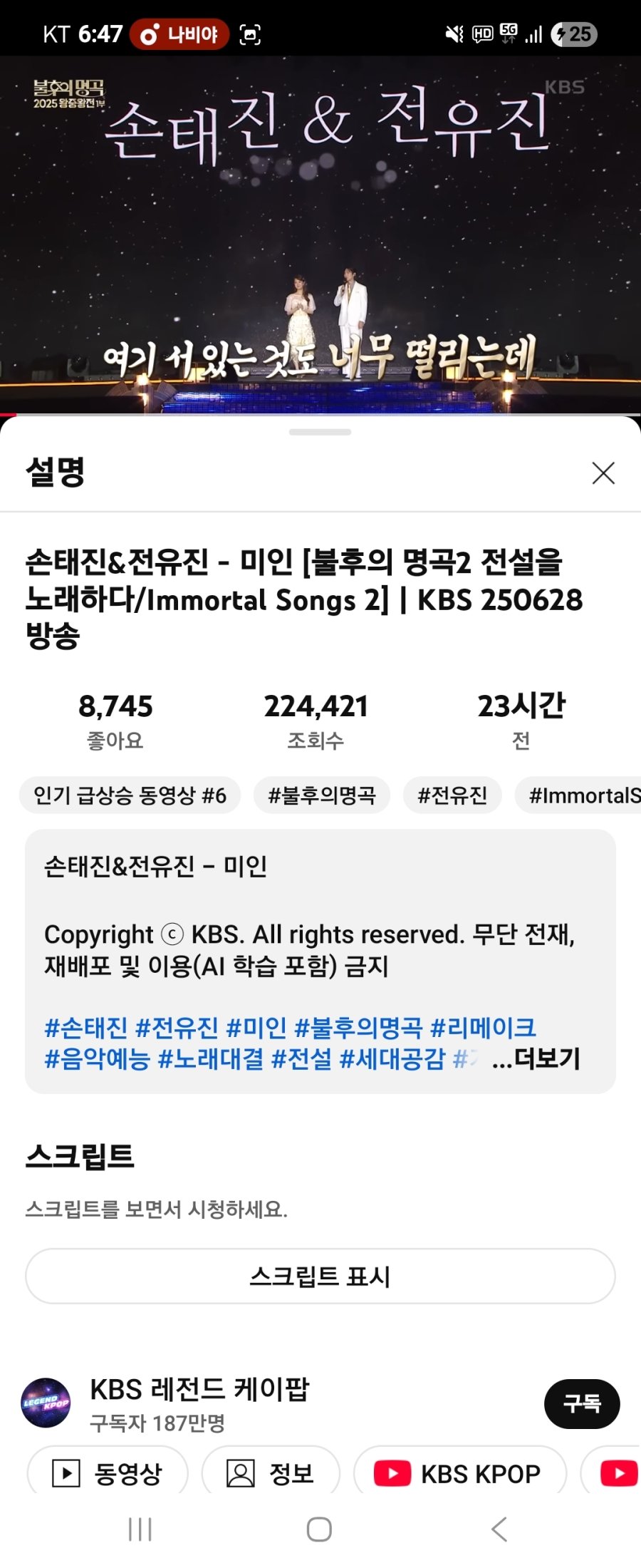This screenshot has width=641, height=1568.
Task: Open the channel's 동영상 videos chip
Action: (x=108, y=1473)
